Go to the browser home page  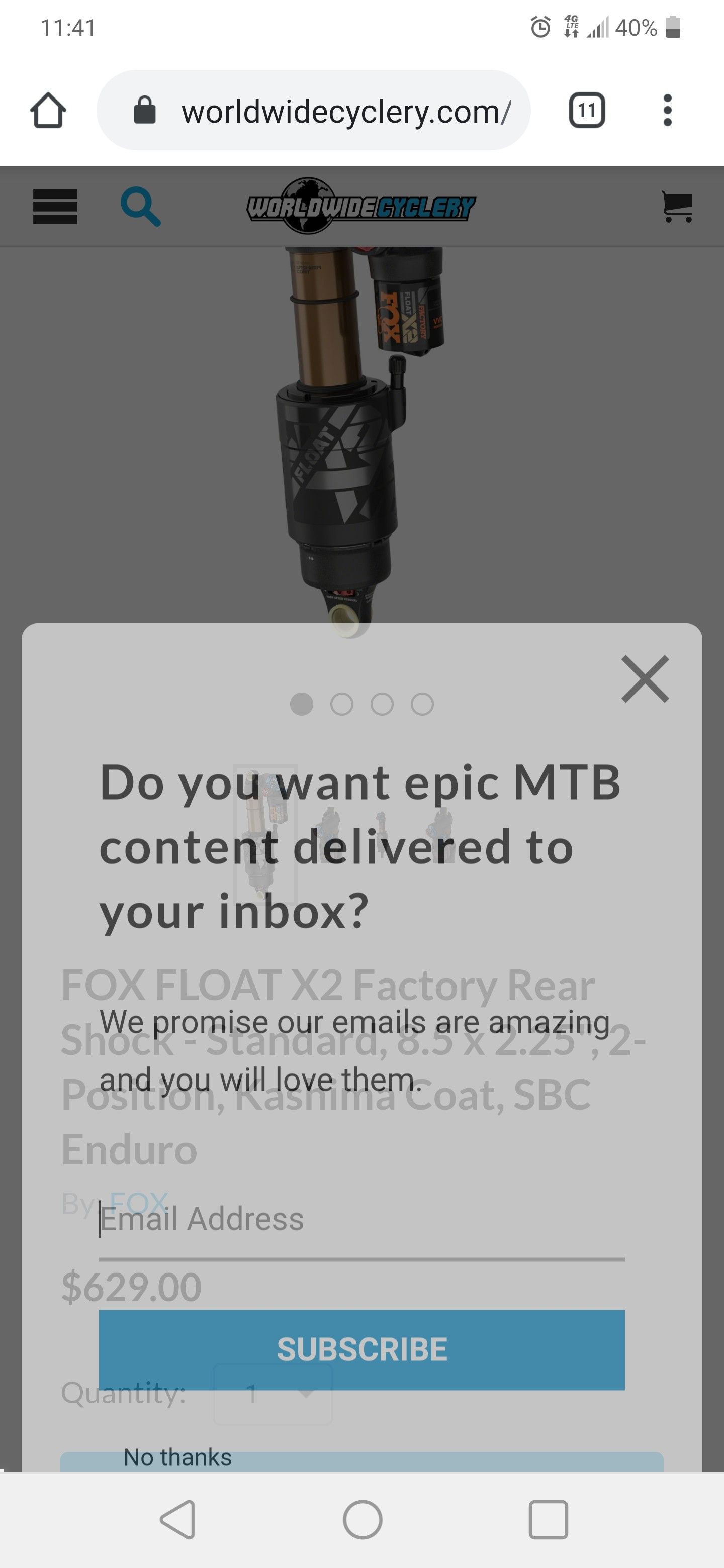(x=48, y=111)
